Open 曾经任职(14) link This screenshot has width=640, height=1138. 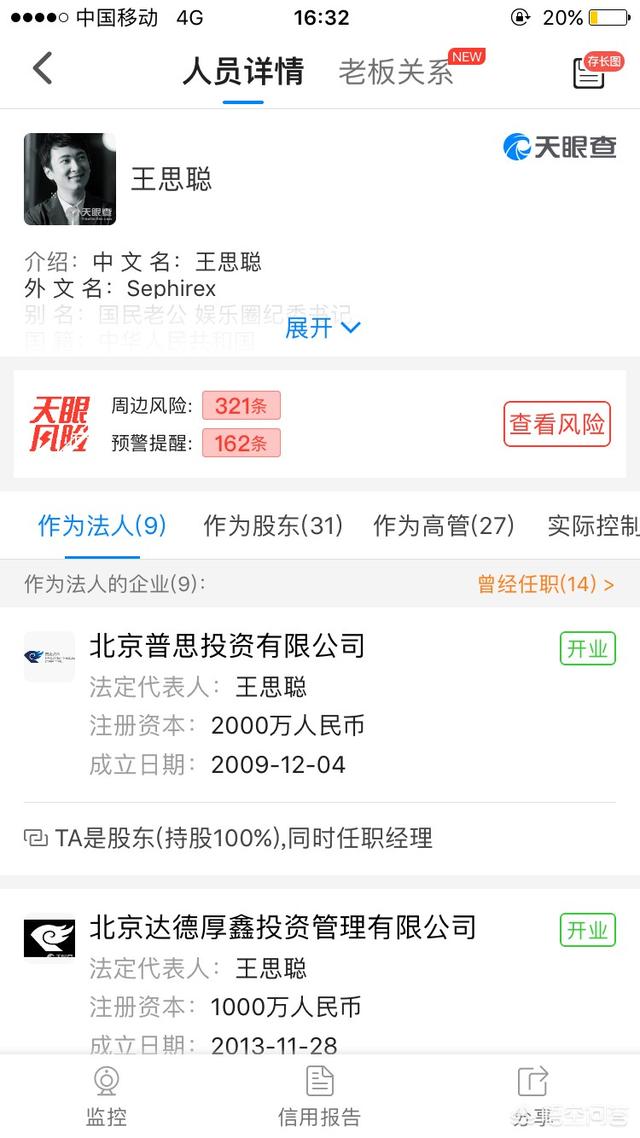(x=546, y=584)
